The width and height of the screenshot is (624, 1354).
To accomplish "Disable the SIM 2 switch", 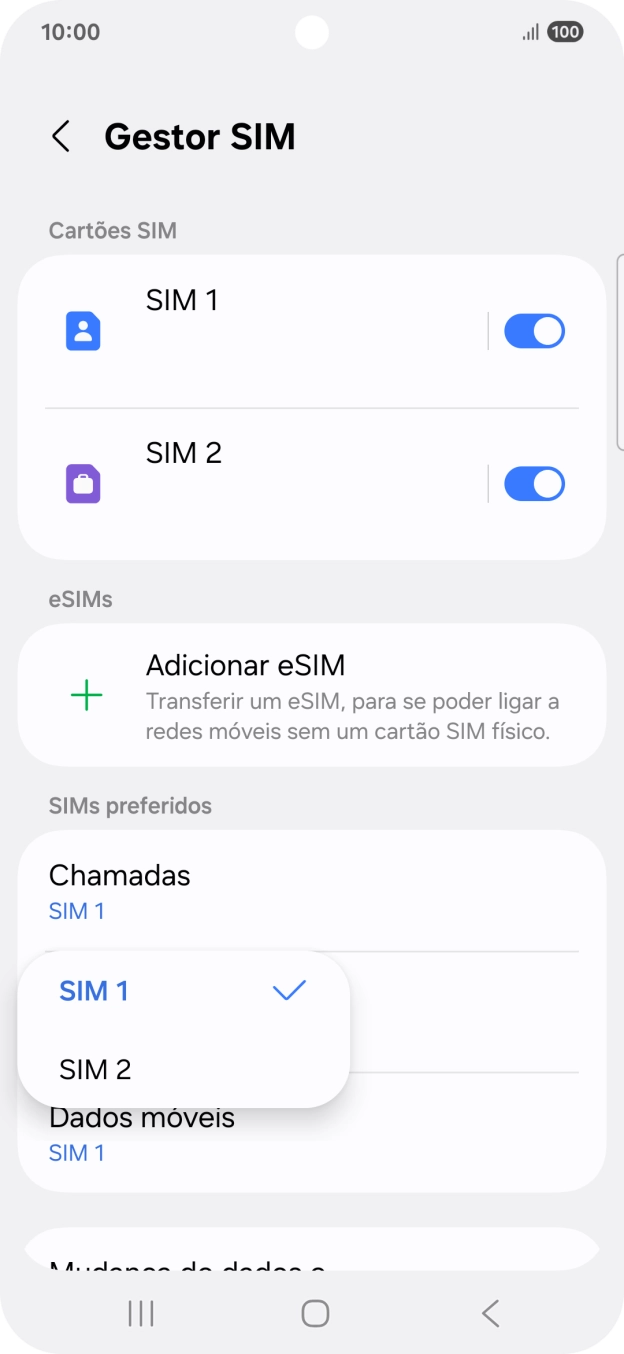I will (534, 484).
